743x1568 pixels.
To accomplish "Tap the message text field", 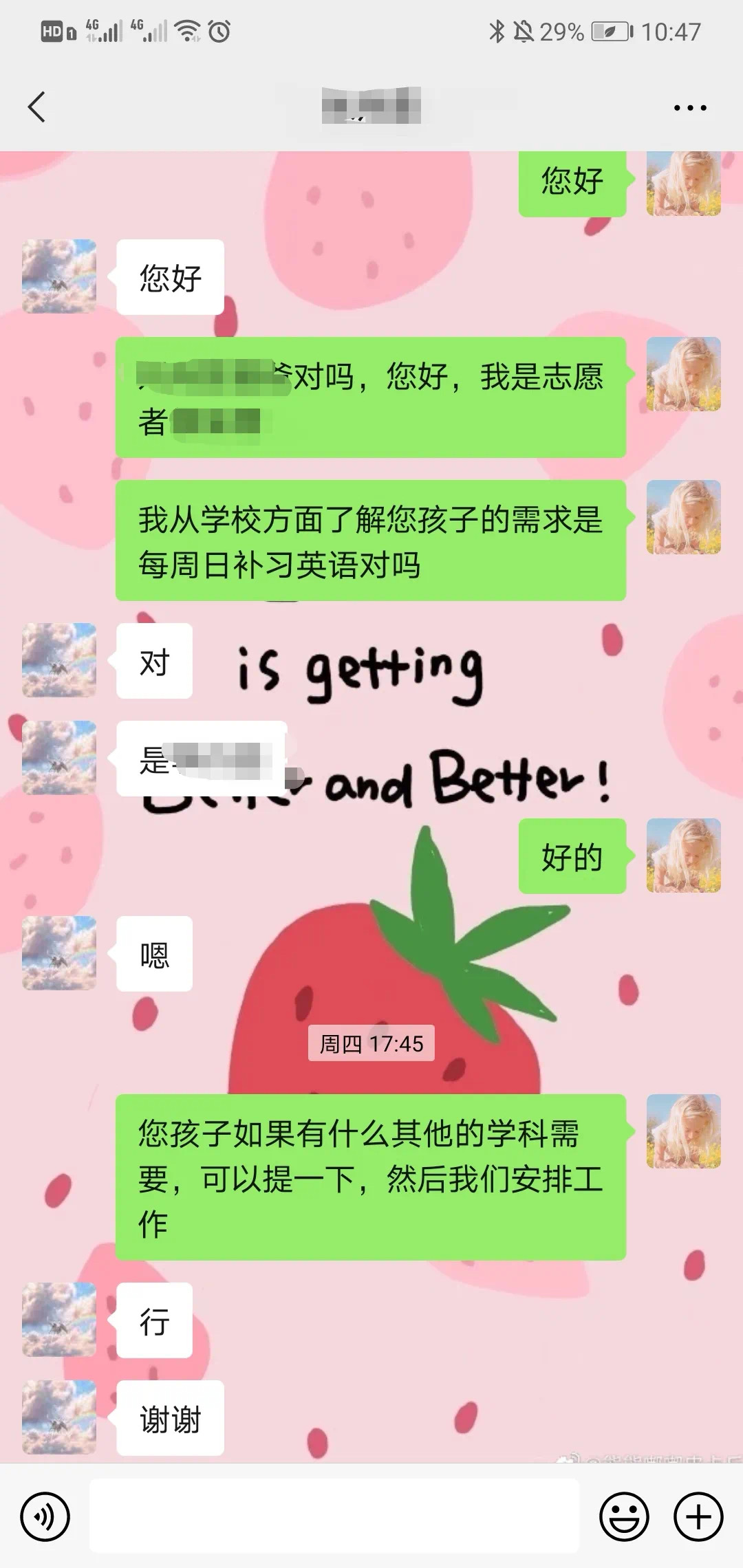I will click(x=334, y=1516).
